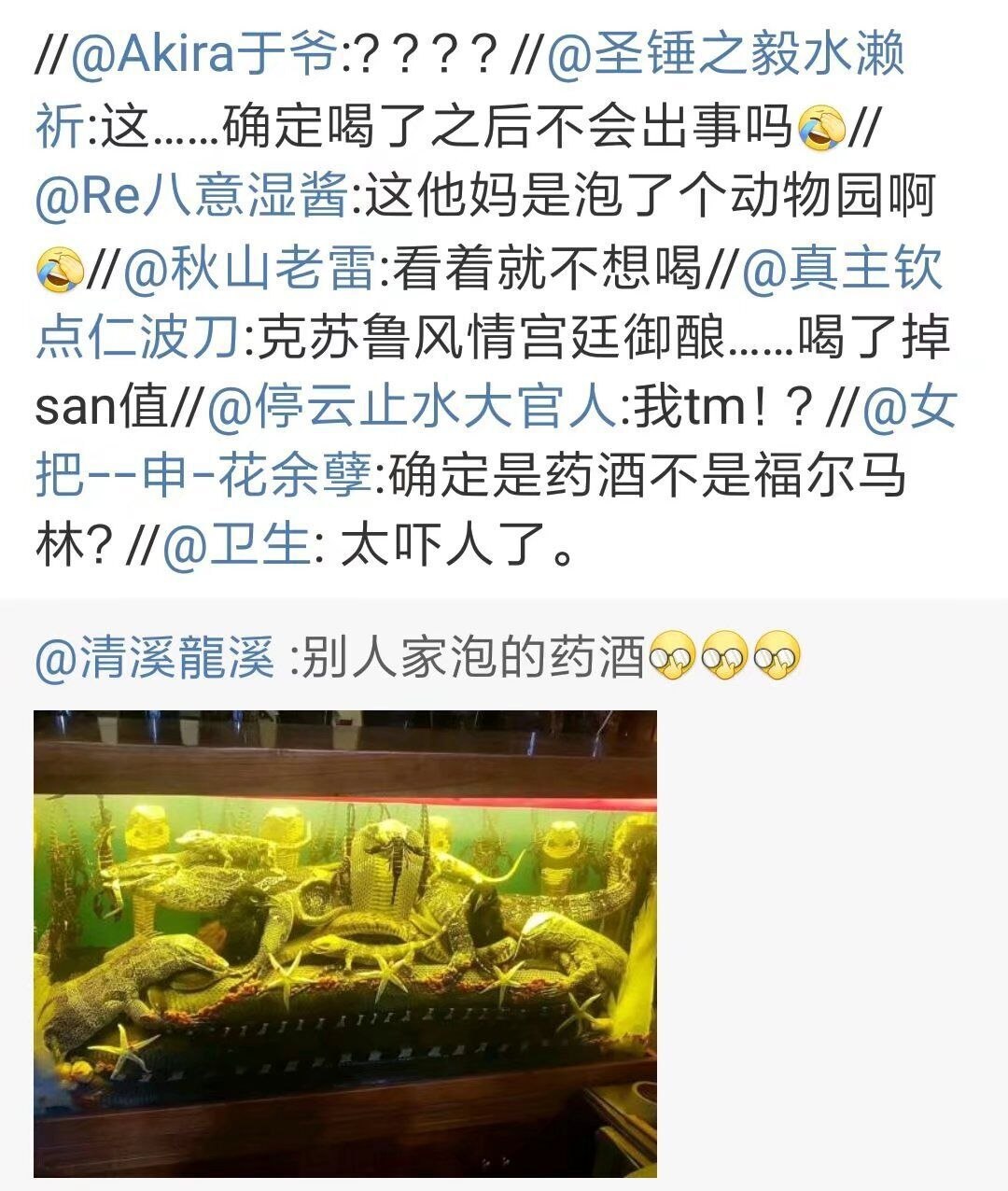The width and height of the screenshot is (1008, 1191).
Task: Open original poster @清溪龍溪's profile
Action: pyautogui.click(x=155, y=661)
